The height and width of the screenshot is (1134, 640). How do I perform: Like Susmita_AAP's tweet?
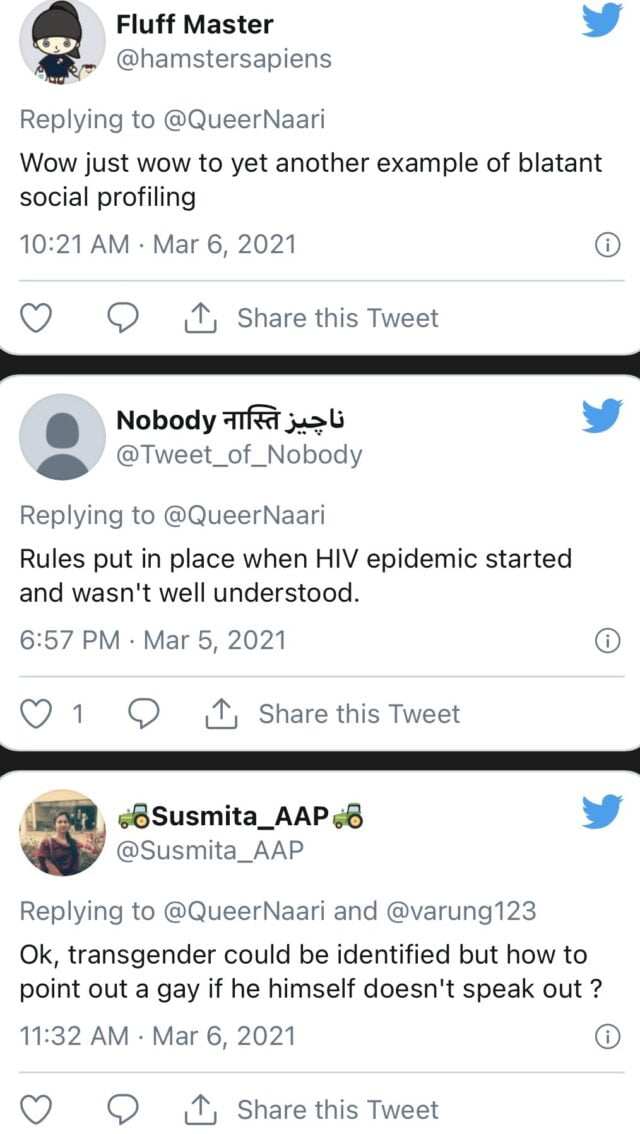pos(37,1110)
